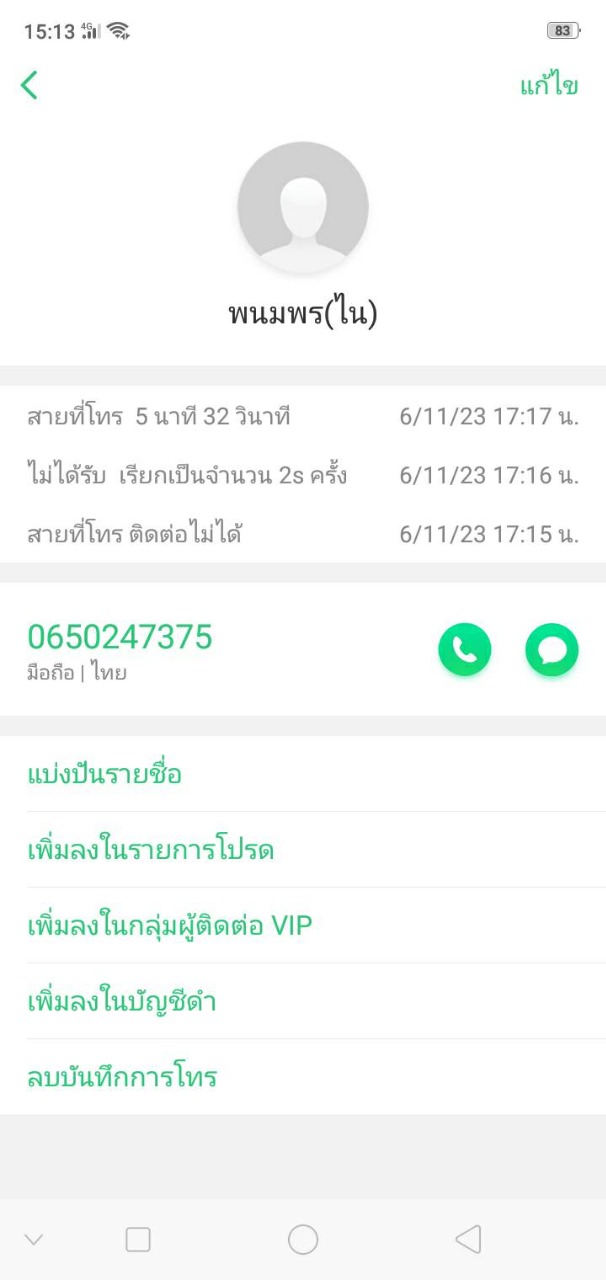Tap แก้ไข to edit the contact

(x=548, y=86)
